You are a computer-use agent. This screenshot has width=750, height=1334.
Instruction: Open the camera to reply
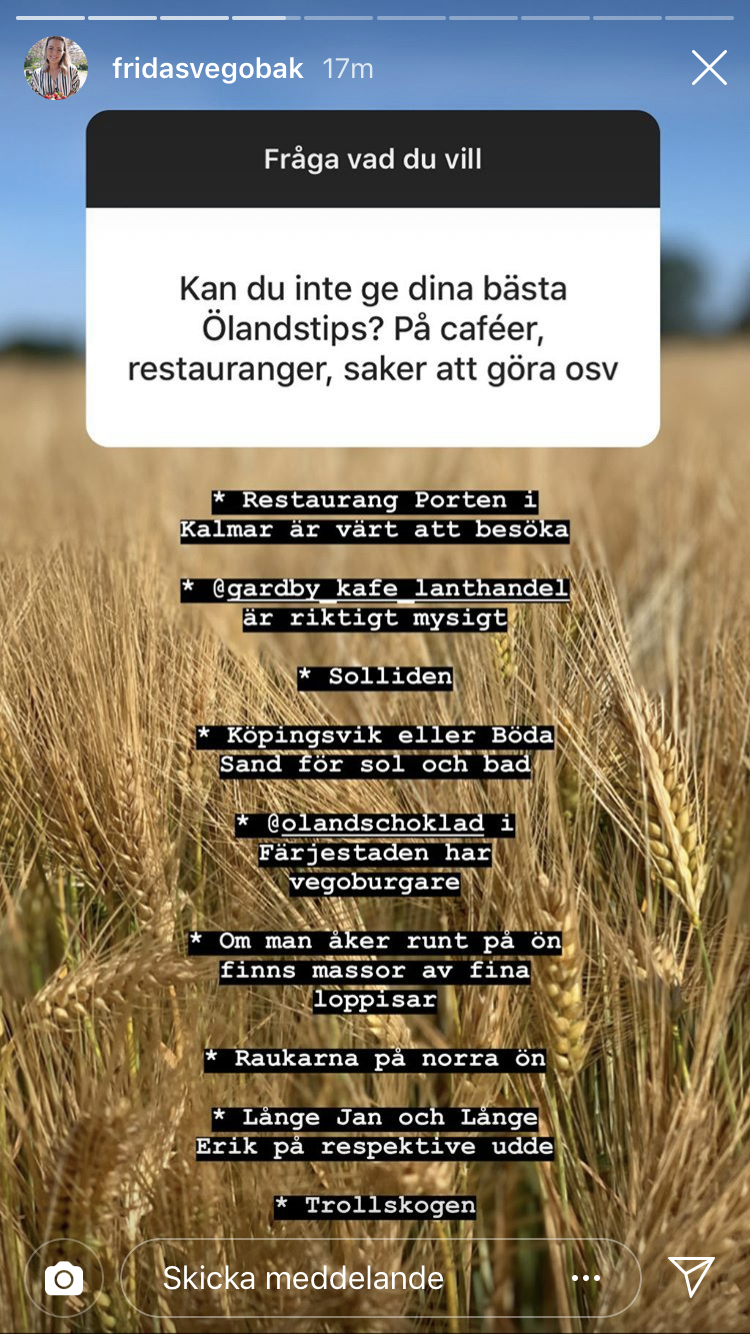(64, 1277)
